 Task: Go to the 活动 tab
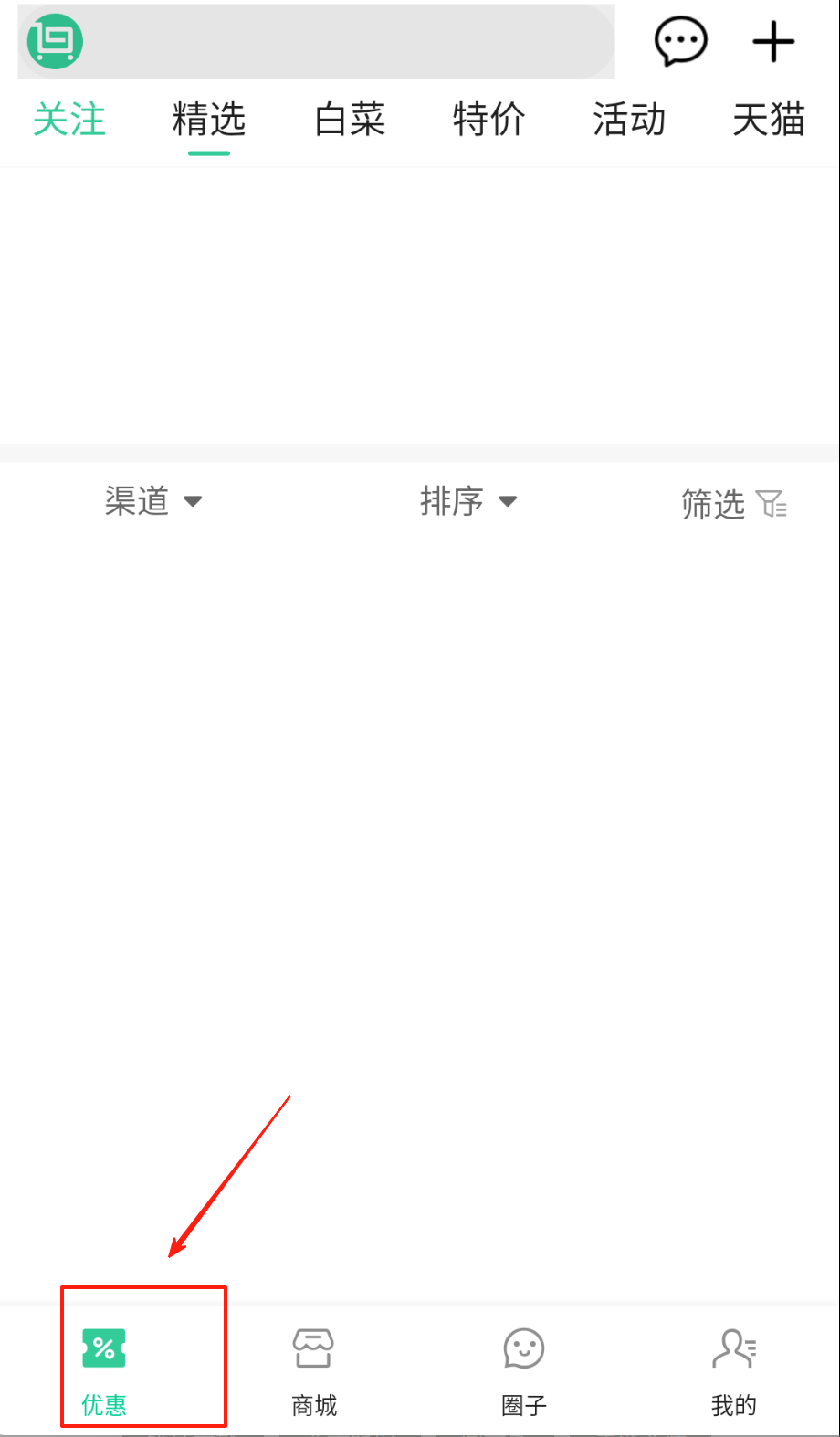pos(629,120)
